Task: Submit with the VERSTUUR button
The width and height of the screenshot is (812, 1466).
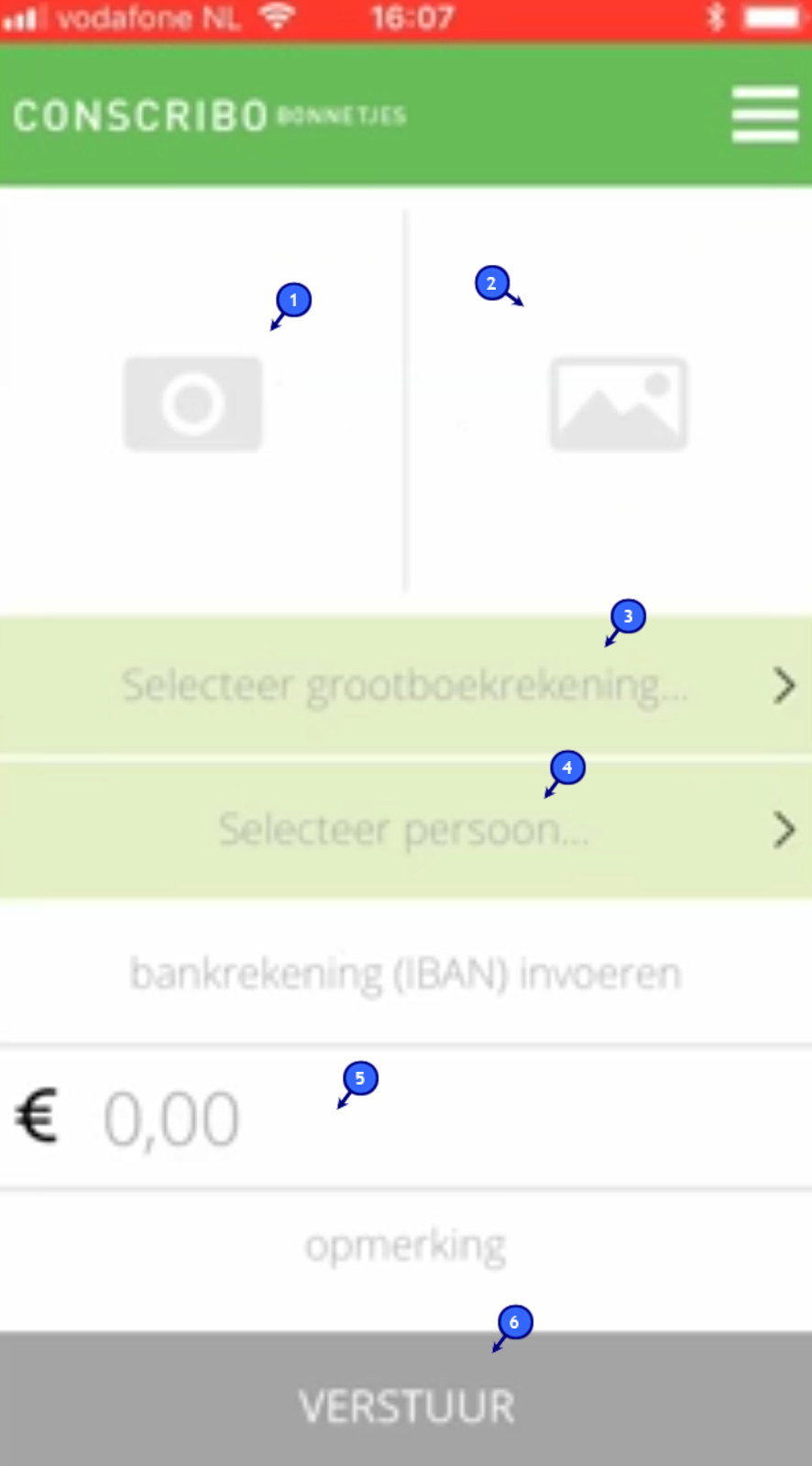Action: point(405,1403)
